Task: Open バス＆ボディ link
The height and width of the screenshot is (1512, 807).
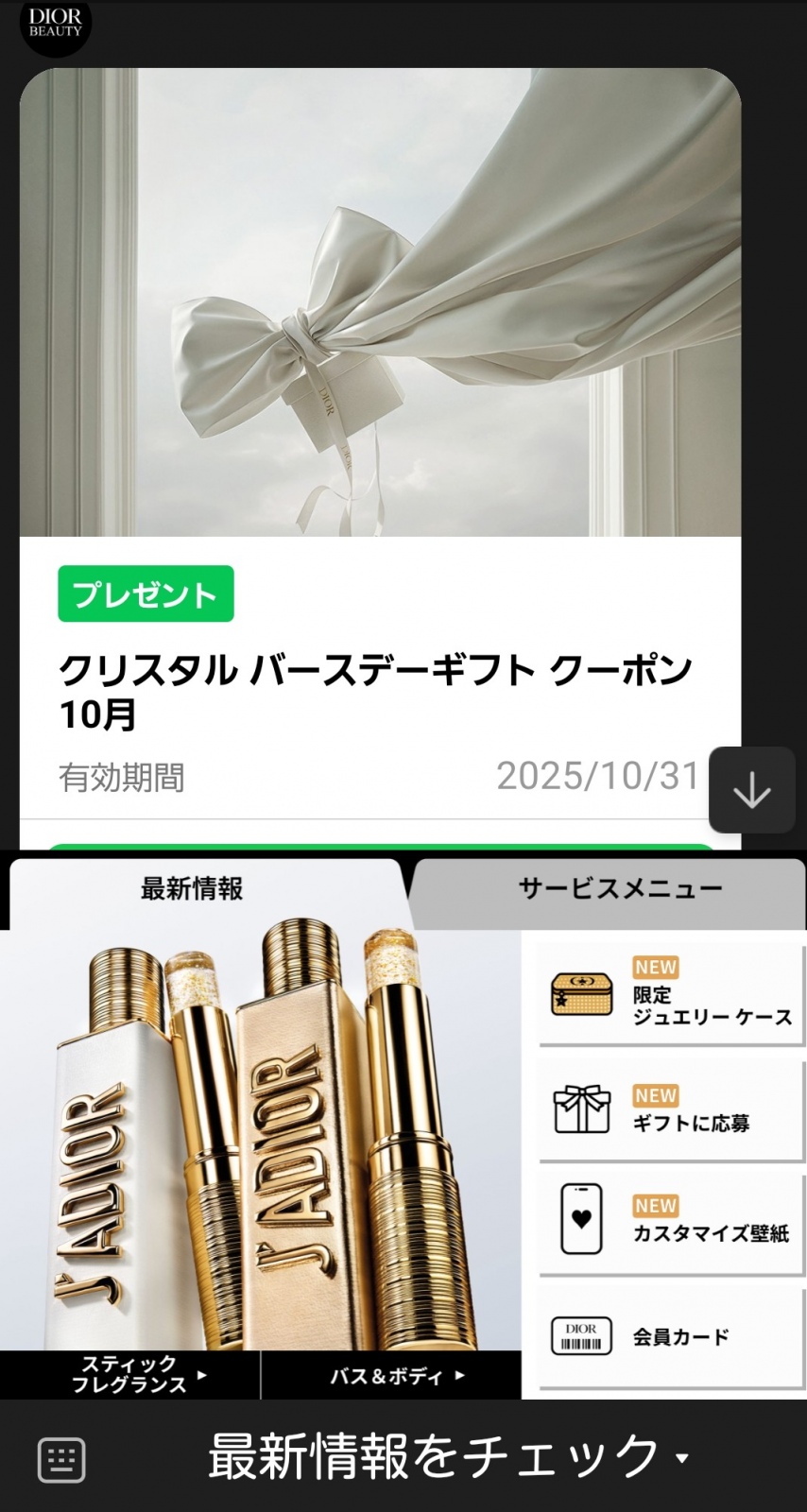Action: pos(392,1376)
